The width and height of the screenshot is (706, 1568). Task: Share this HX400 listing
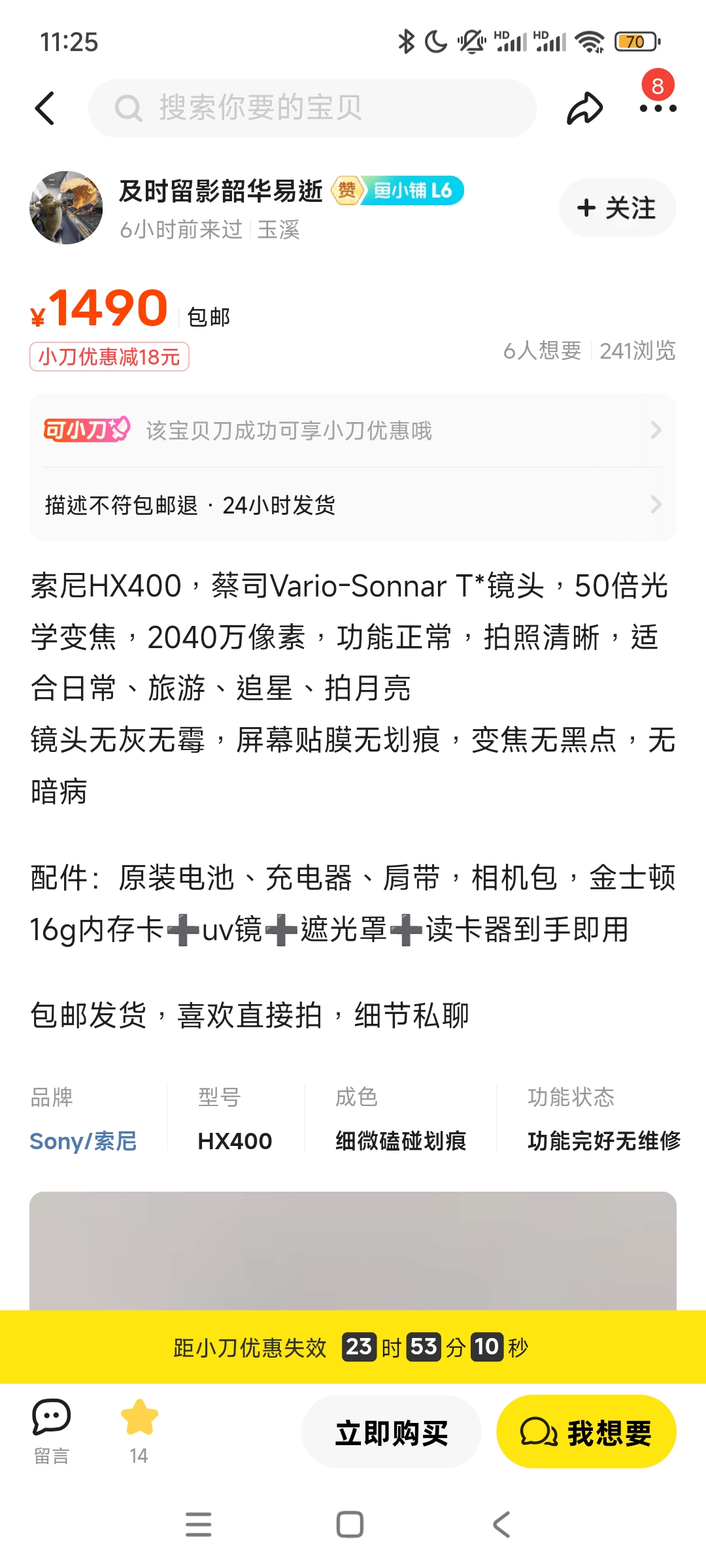click(584, 108)
